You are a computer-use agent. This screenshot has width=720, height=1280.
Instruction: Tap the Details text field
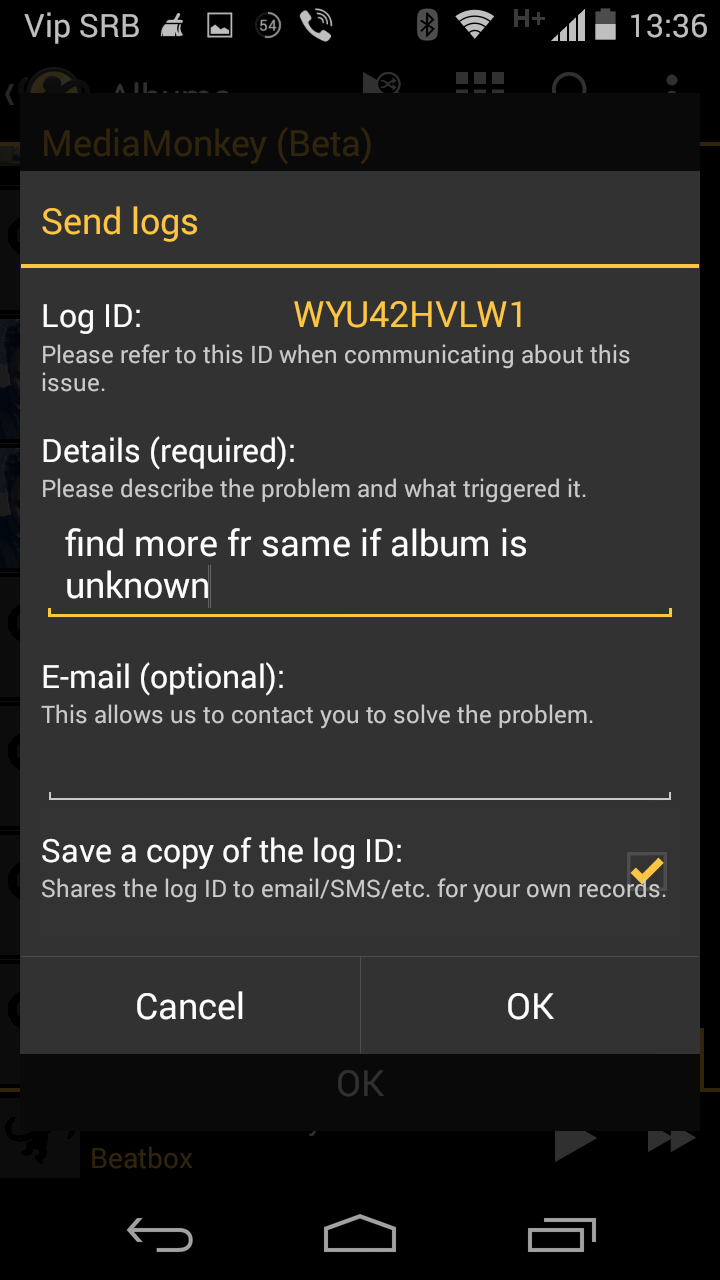[359, 565]
